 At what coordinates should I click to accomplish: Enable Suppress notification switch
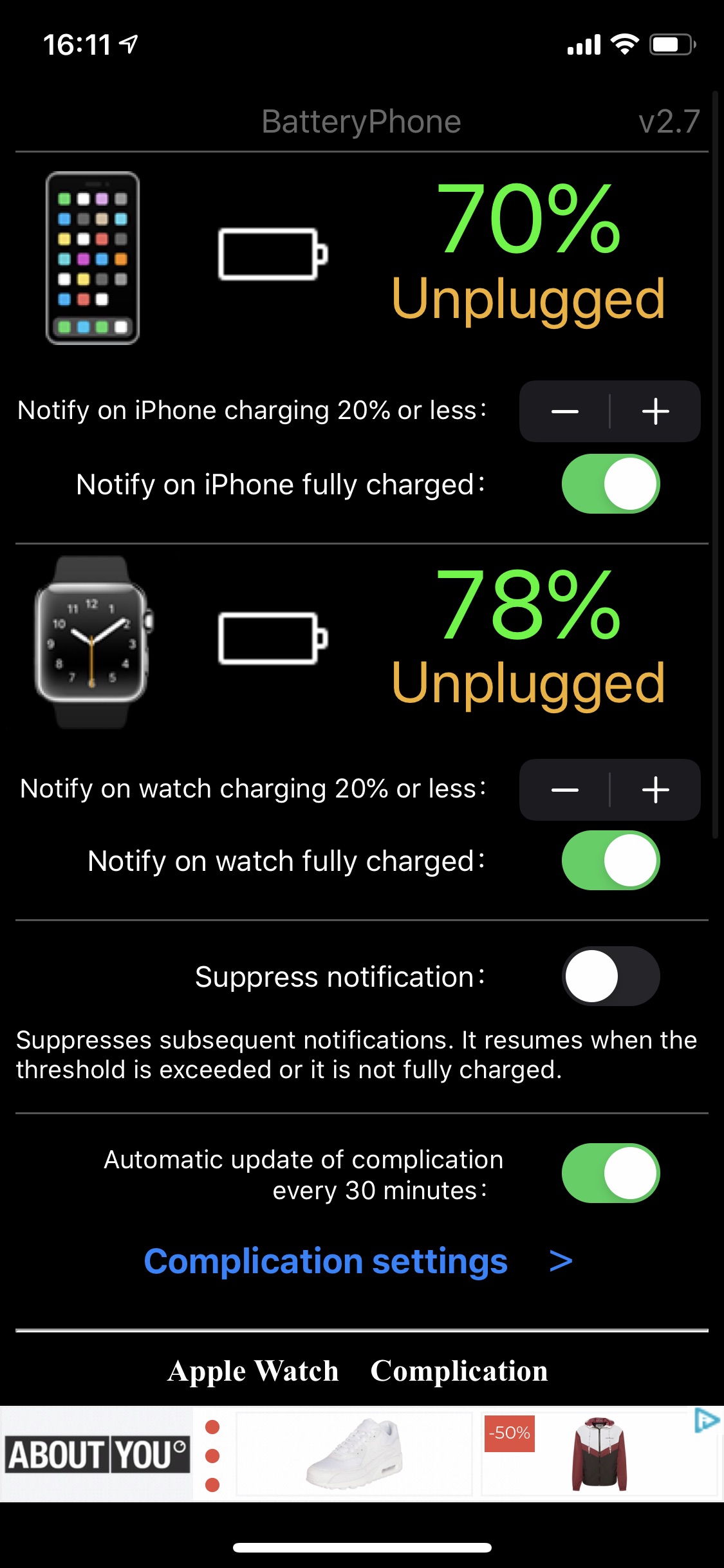610,976
